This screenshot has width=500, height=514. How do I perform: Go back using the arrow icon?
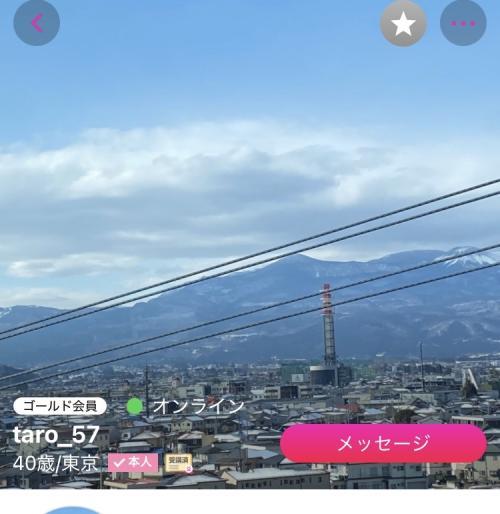point(37,23)
